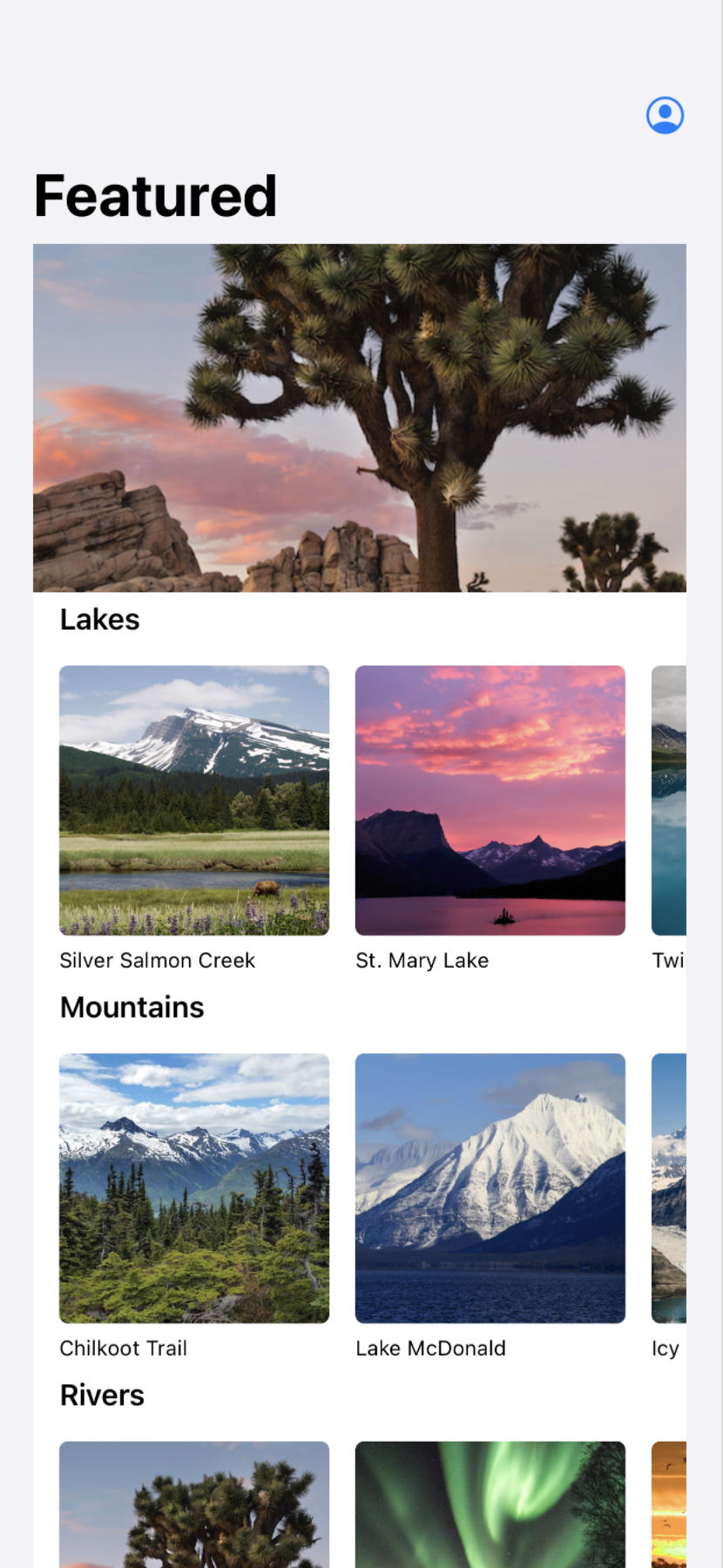Viewport: 723px width, 1568px height.
Task: Click the Mountains section header
Action: pyautogui.click(x=132, y=1007)
